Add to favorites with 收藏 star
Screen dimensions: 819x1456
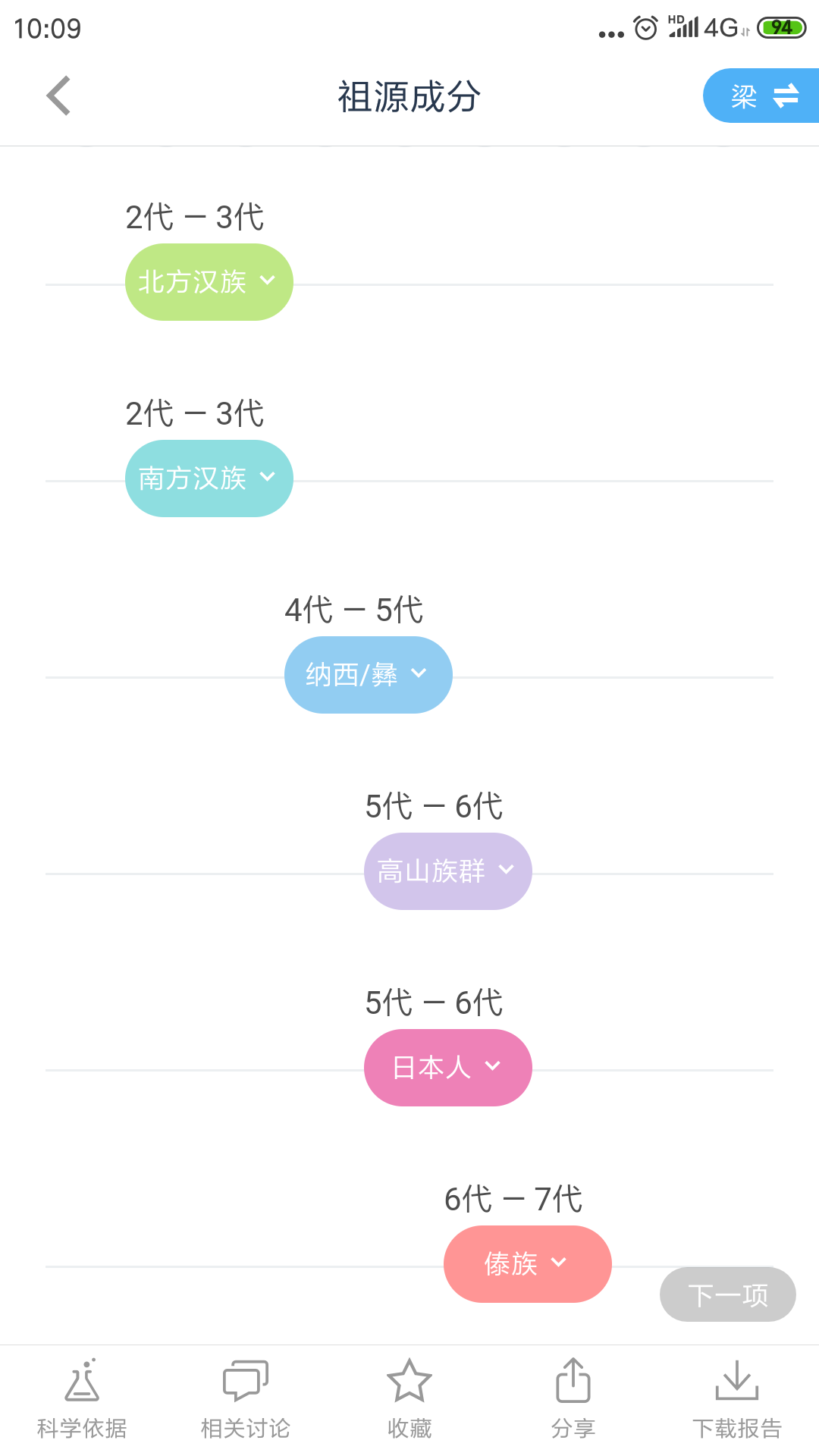pos(409,1400)
